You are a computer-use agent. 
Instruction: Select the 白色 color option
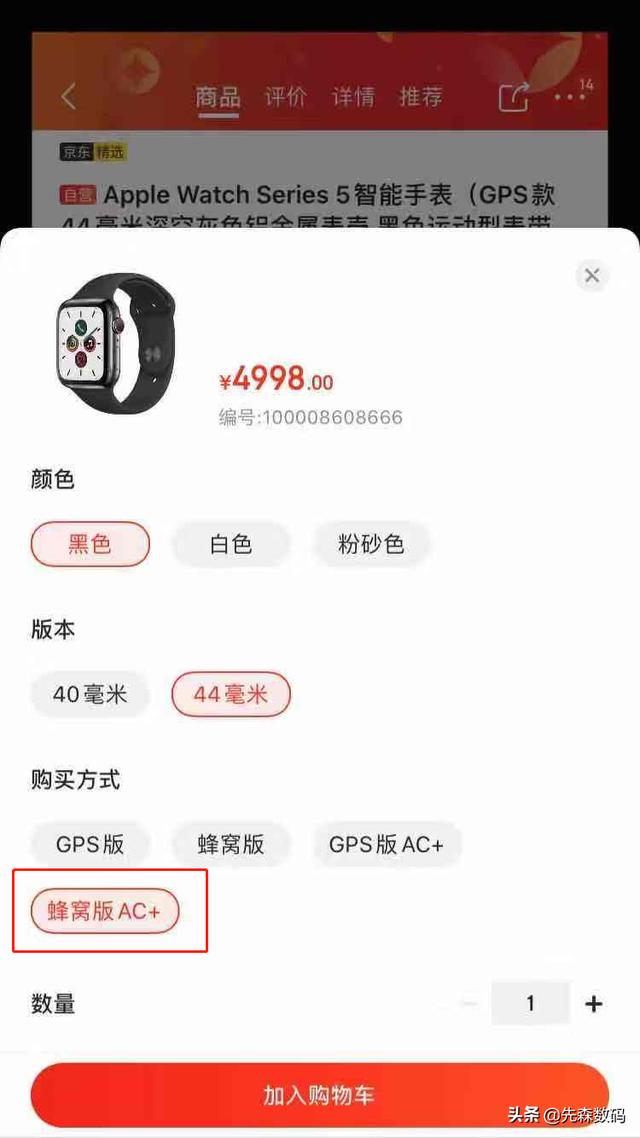coord(231,544)
